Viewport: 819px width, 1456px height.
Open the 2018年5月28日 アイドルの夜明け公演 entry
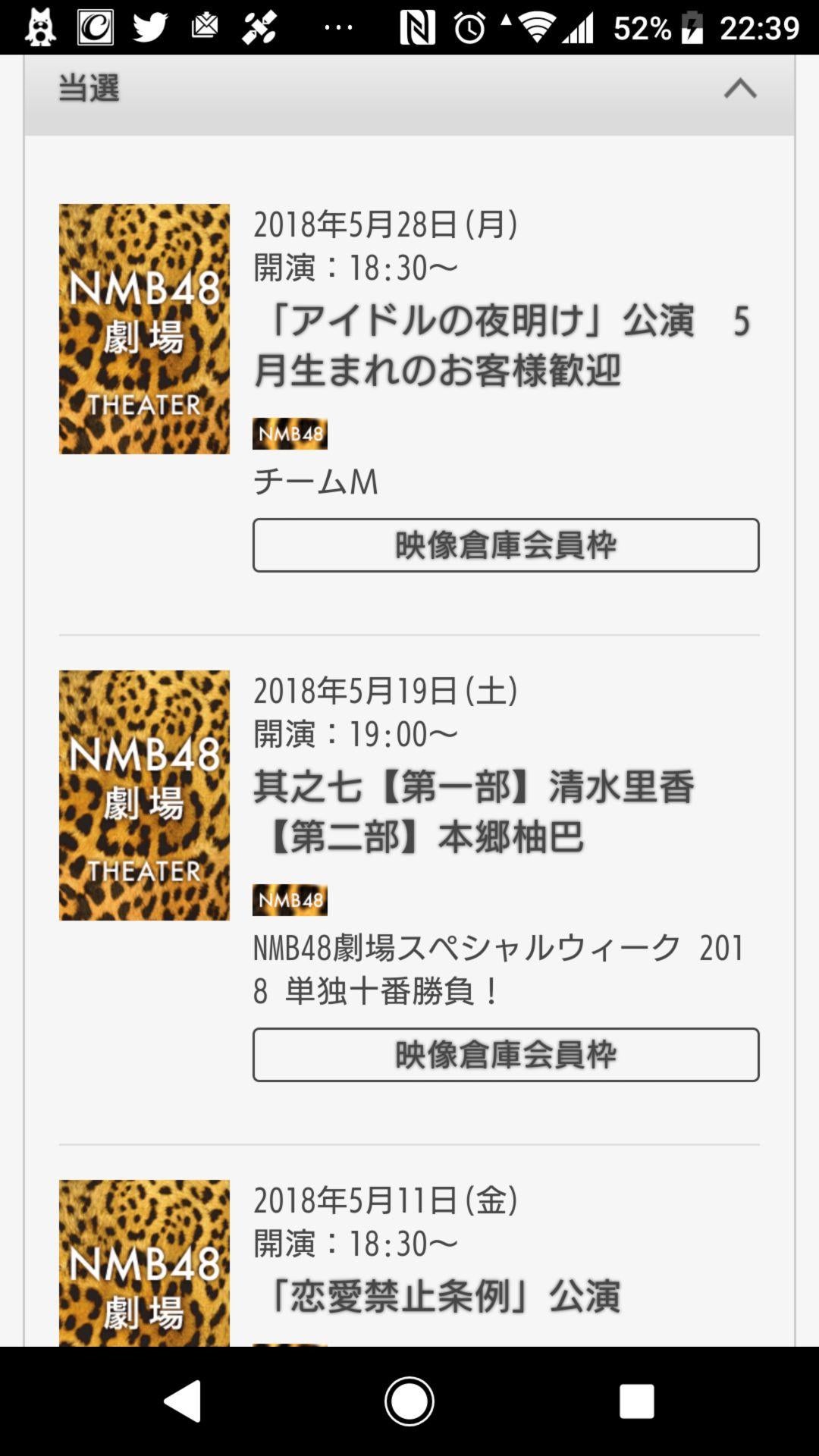click(x=500, y=345)
